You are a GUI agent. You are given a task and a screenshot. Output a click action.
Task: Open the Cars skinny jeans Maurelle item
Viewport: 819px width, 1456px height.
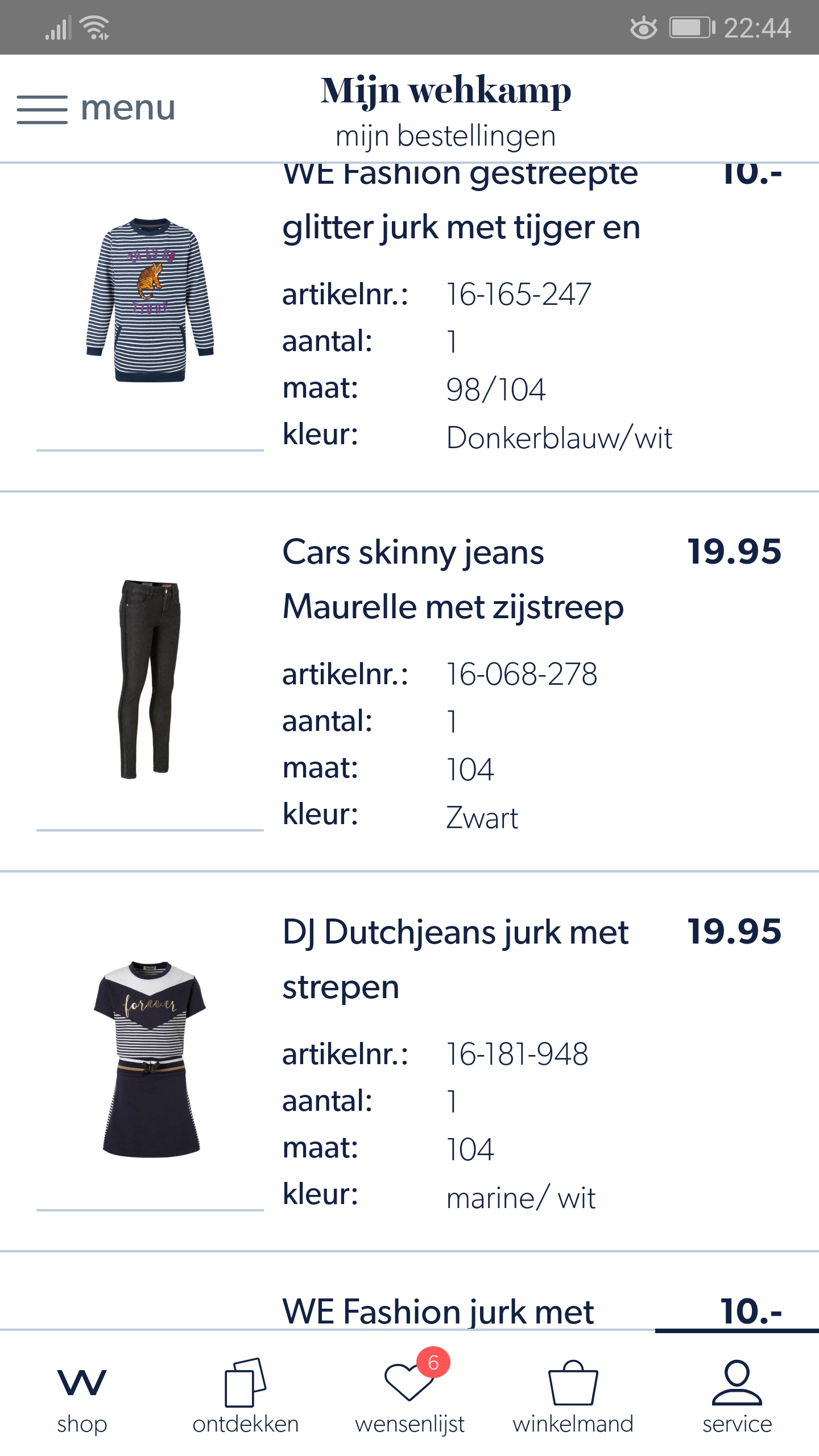tap(453, 579)
